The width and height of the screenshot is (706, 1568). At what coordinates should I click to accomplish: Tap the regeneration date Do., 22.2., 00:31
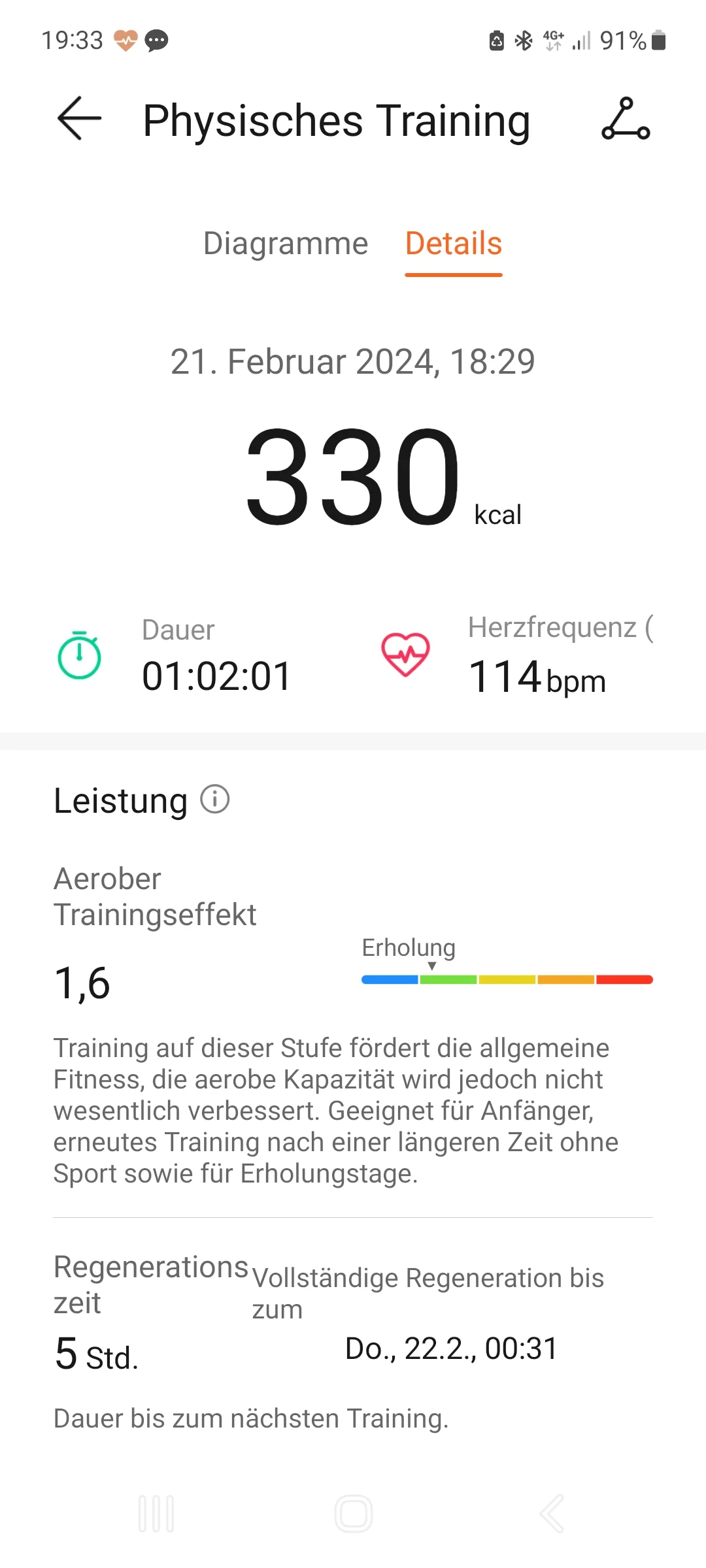coord(450,1347)
